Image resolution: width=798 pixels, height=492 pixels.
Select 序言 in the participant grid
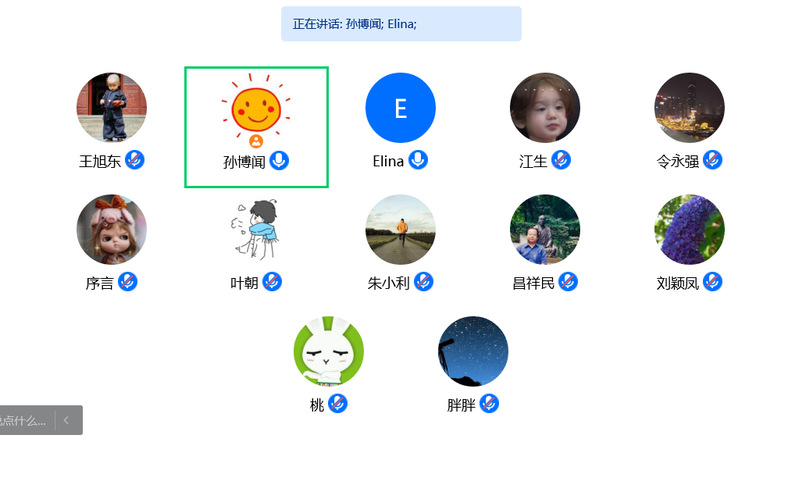click(111, 230)
